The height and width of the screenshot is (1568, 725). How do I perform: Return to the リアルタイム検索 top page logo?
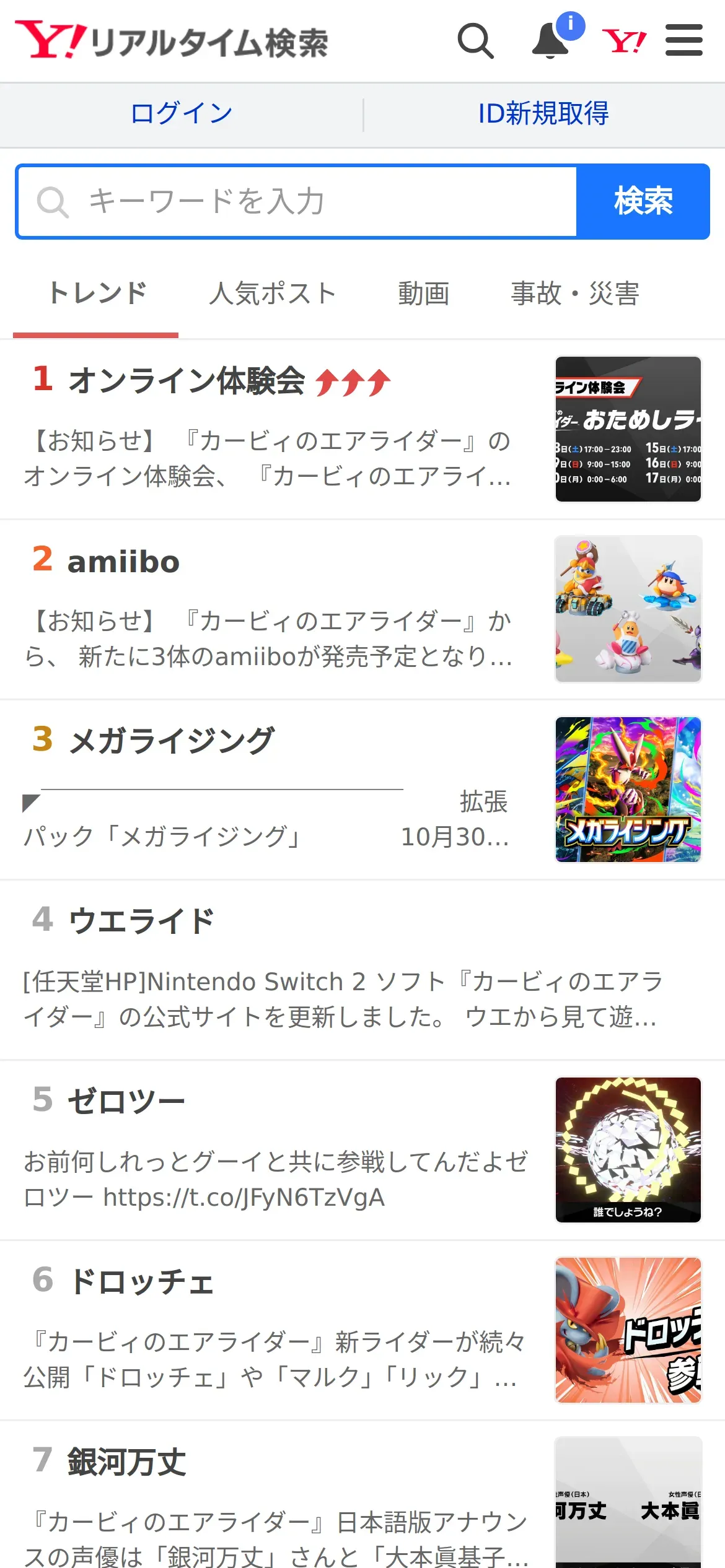point(172,41)
